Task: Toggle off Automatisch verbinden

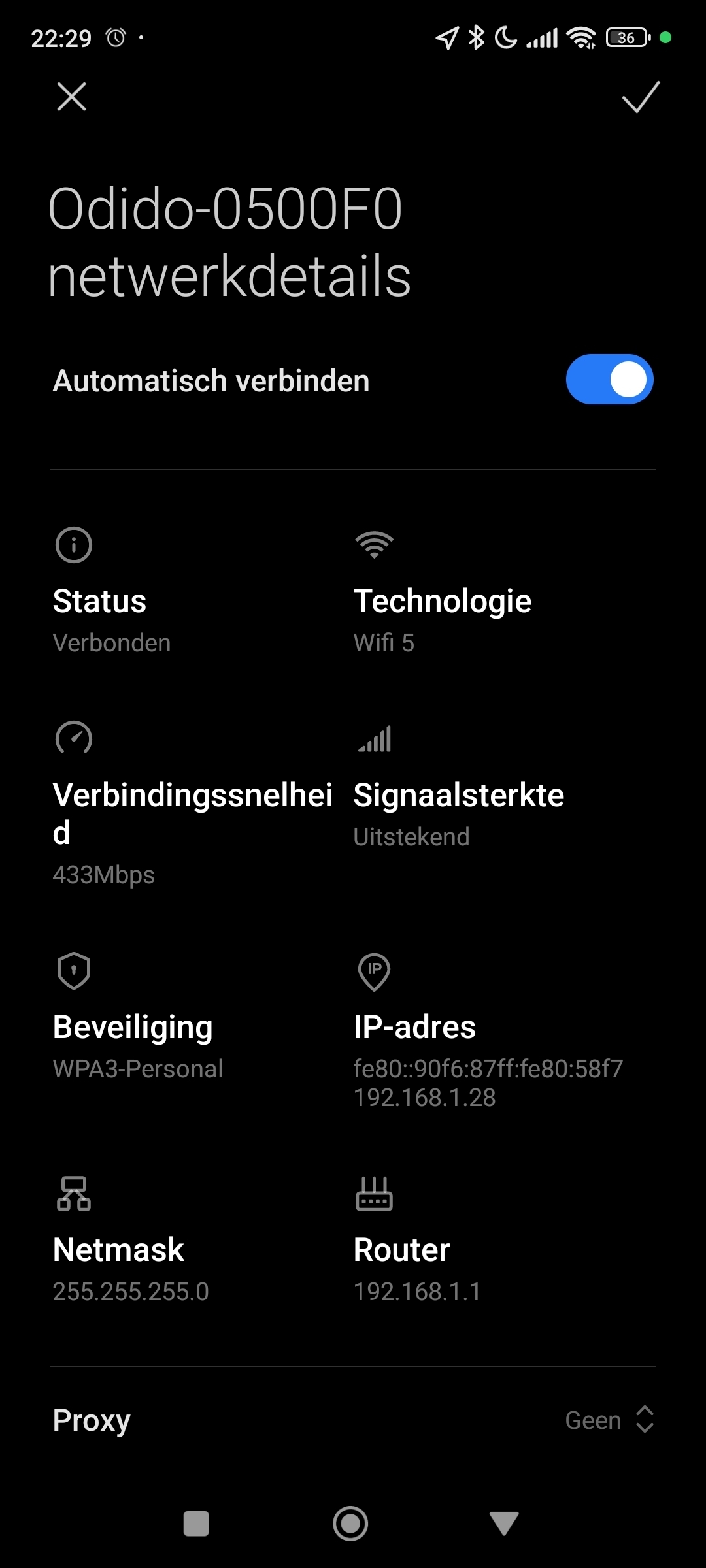Action: pyautogui.click(x=609, y=380)
